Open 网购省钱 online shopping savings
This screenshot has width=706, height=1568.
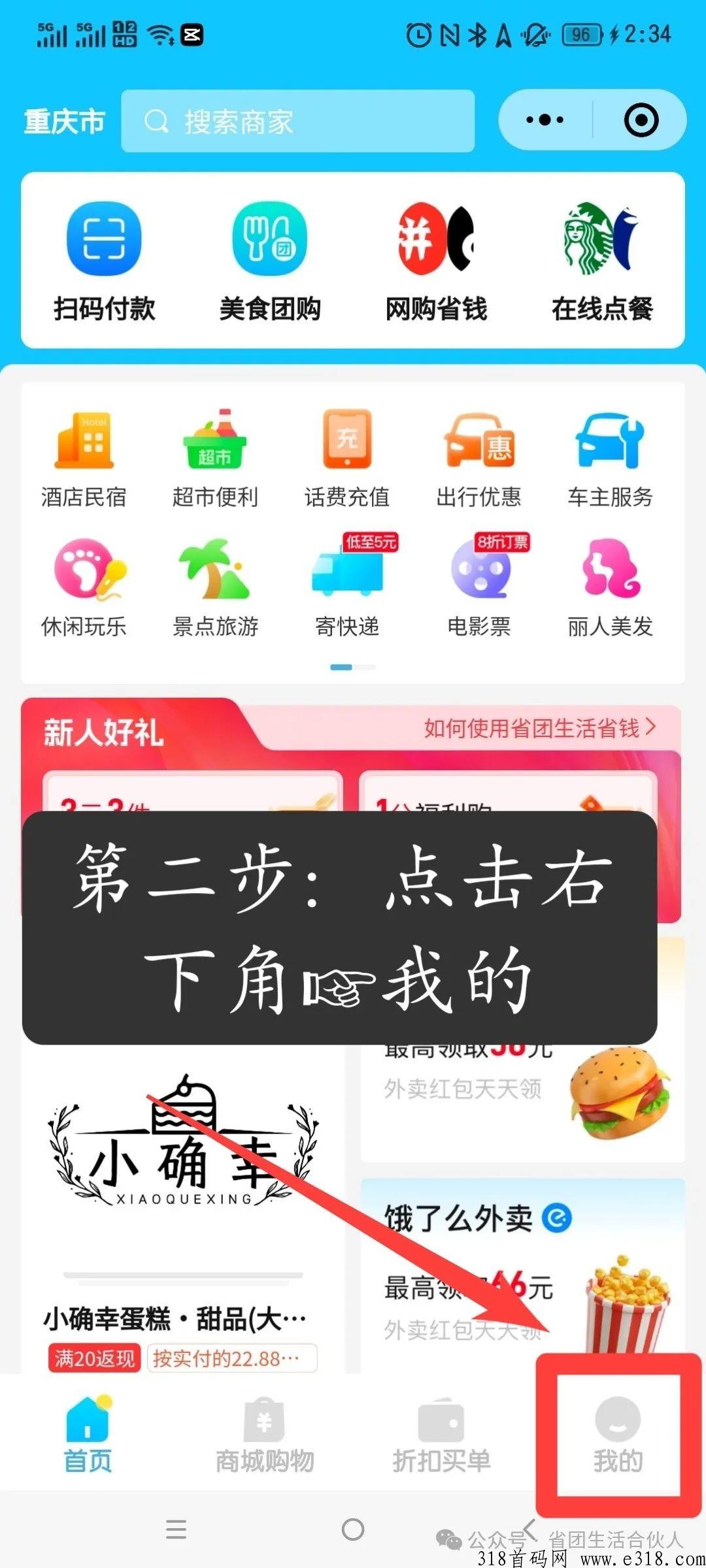[436, 261]
